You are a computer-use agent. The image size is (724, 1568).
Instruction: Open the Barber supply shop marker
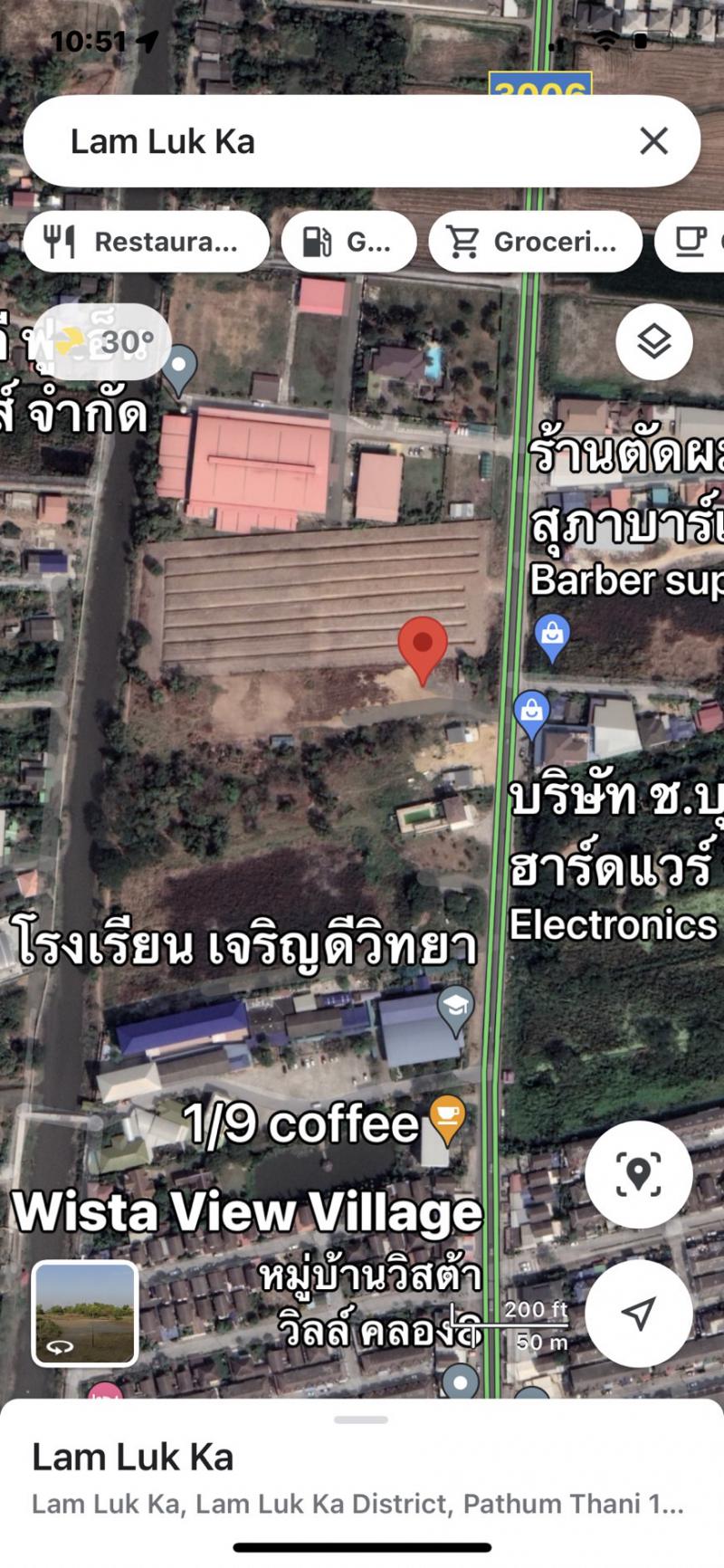point(551,635)
